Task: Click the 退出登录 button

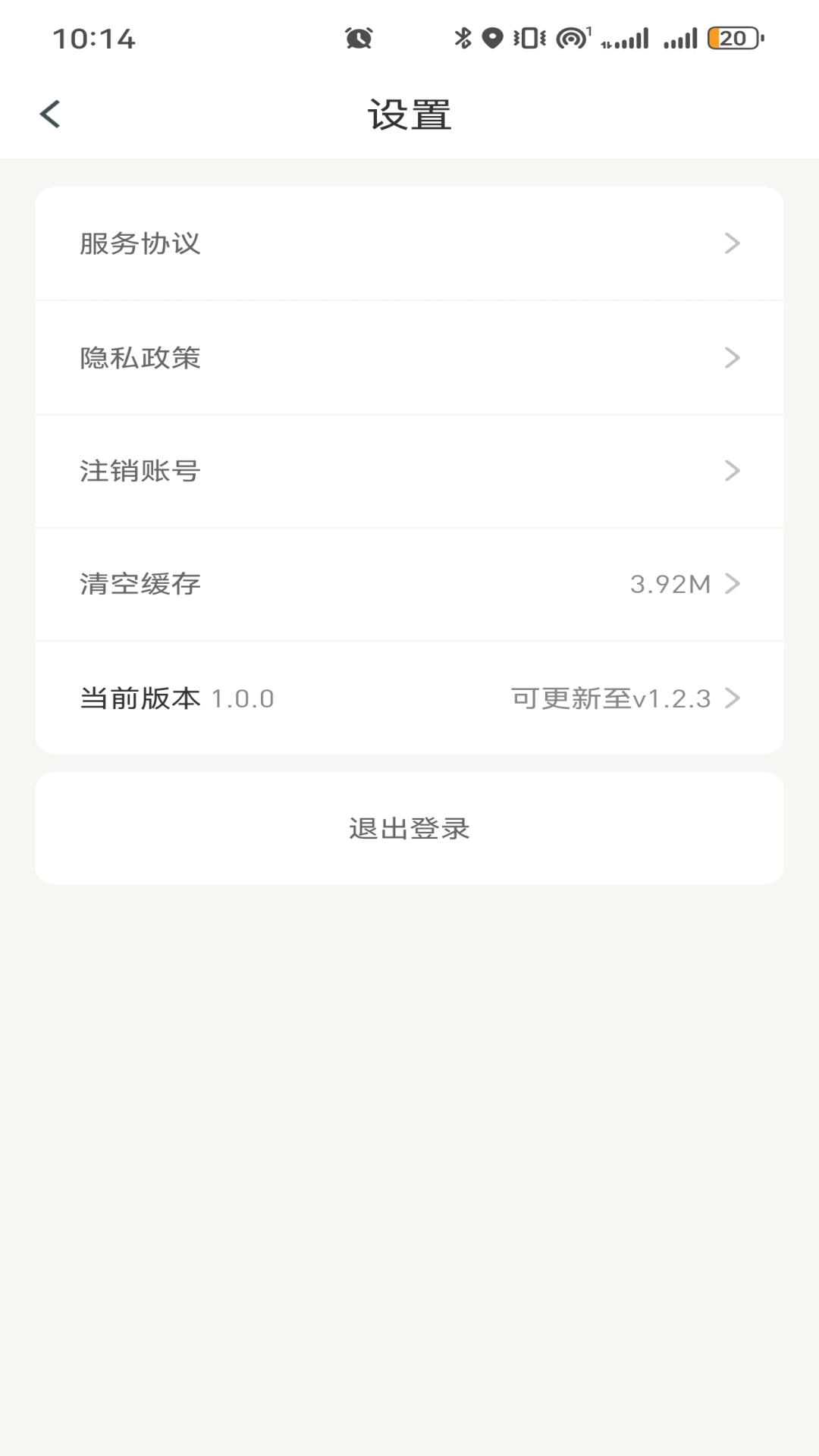Action: point(409,828)
